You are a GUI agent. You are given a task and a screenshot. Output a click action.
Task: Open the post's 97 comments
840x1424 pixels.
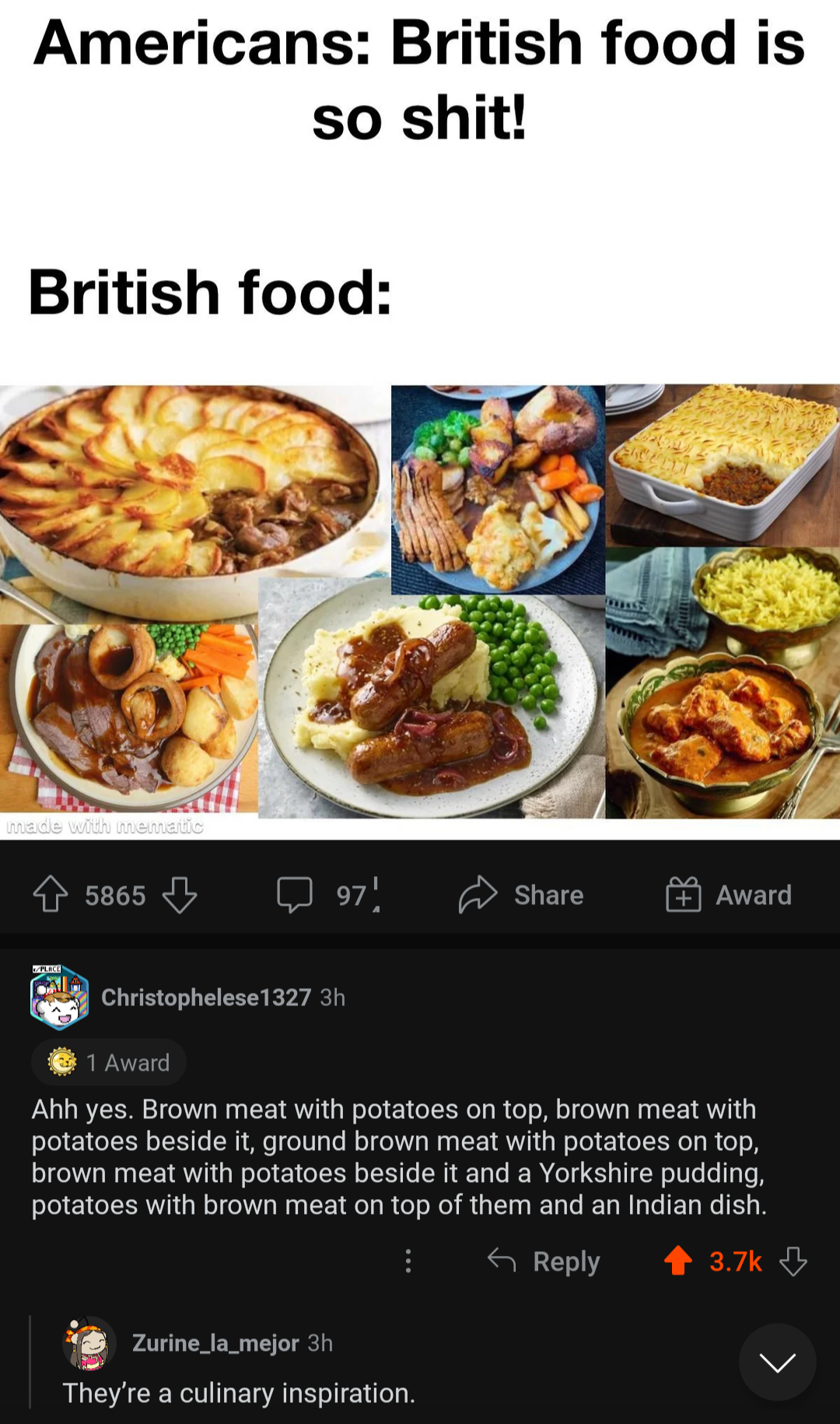click(x=327, y=895)
